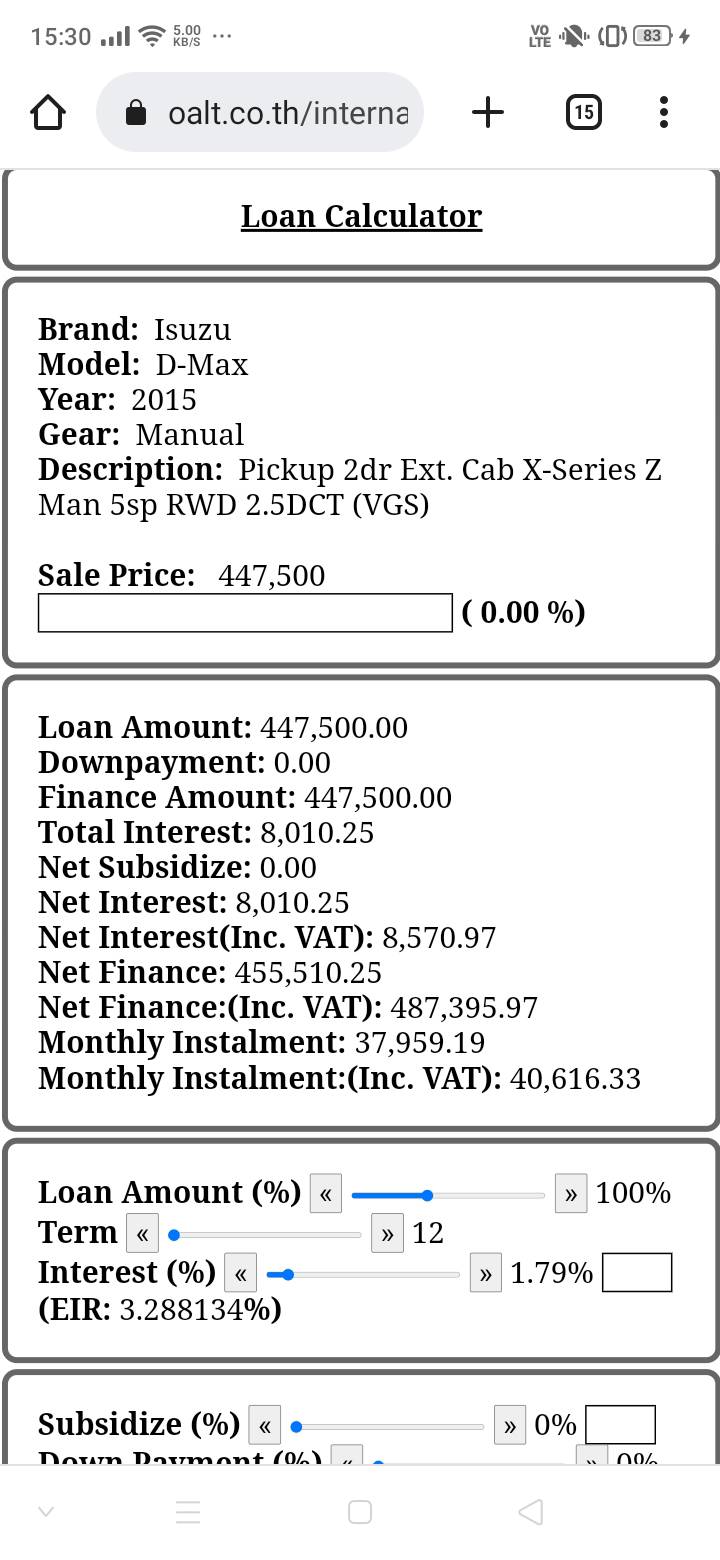Go back using system navigation
The image size is (720, 1560).
531,1512
